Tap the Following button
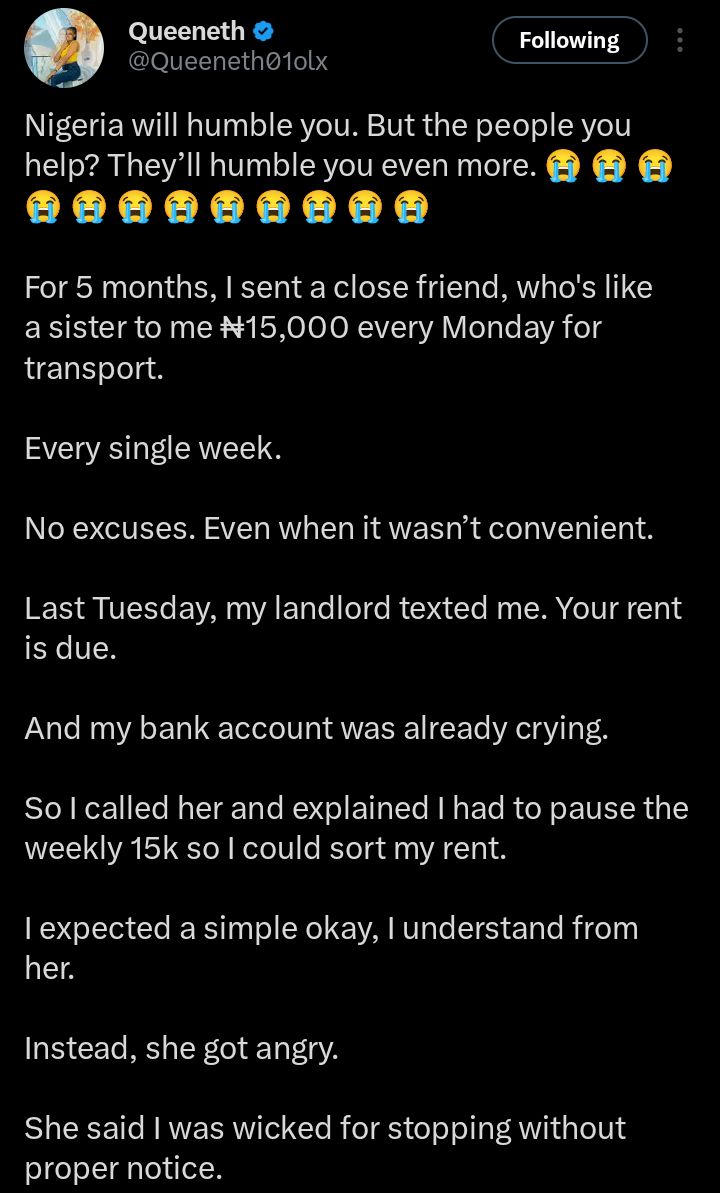 click(x=569, y=41)
